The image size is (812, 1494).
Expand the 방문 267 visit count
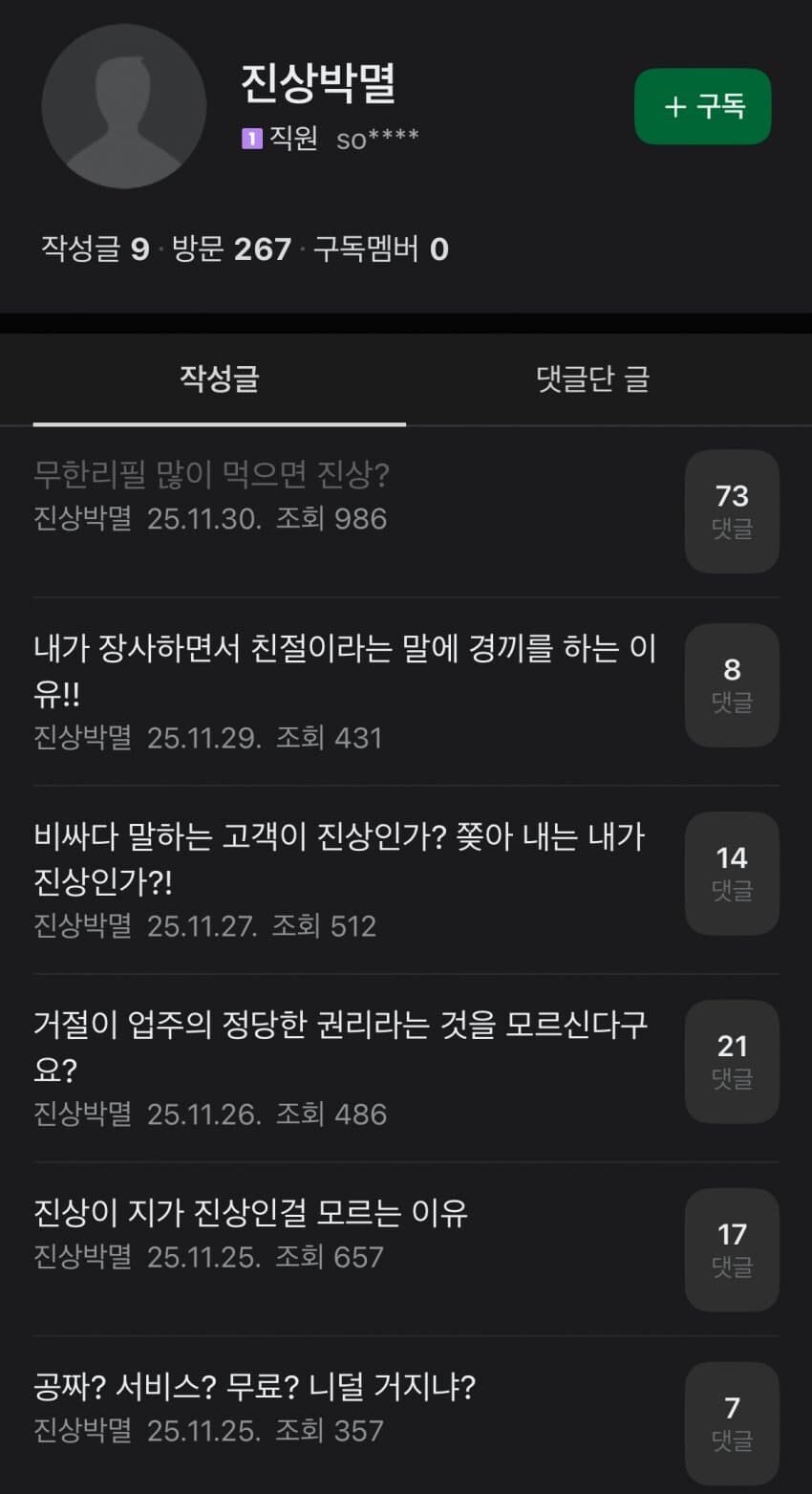(x=229, y=249)
